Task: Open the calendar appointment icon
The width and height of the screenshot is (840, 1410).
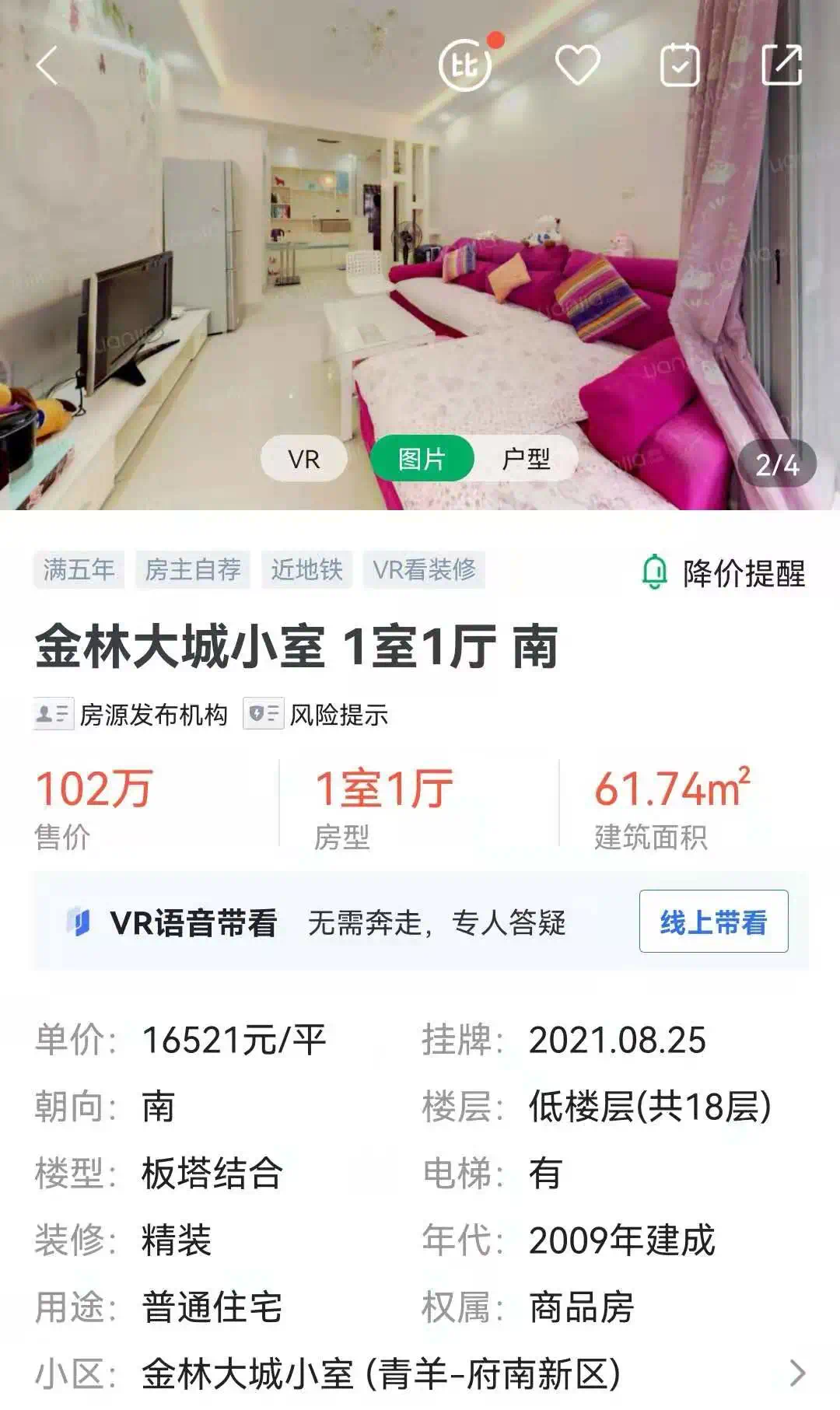Action: pyautogui.click(x=679, y=65)
